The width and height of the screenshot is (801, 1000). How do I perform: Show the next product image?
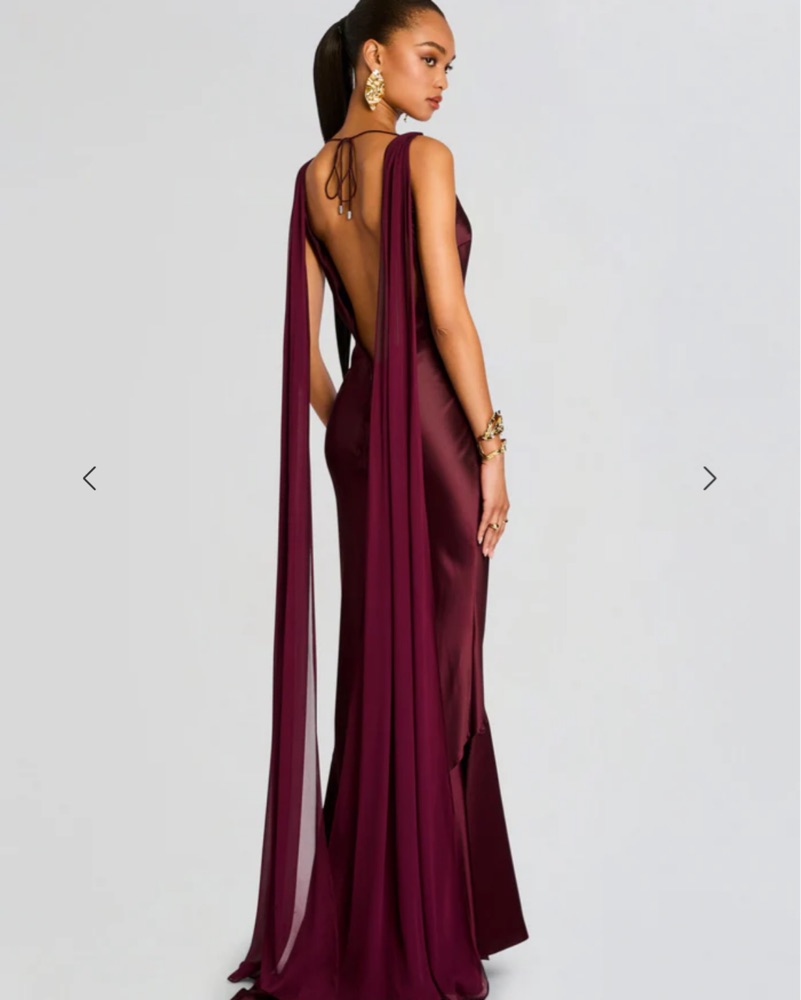click(709, 478)
